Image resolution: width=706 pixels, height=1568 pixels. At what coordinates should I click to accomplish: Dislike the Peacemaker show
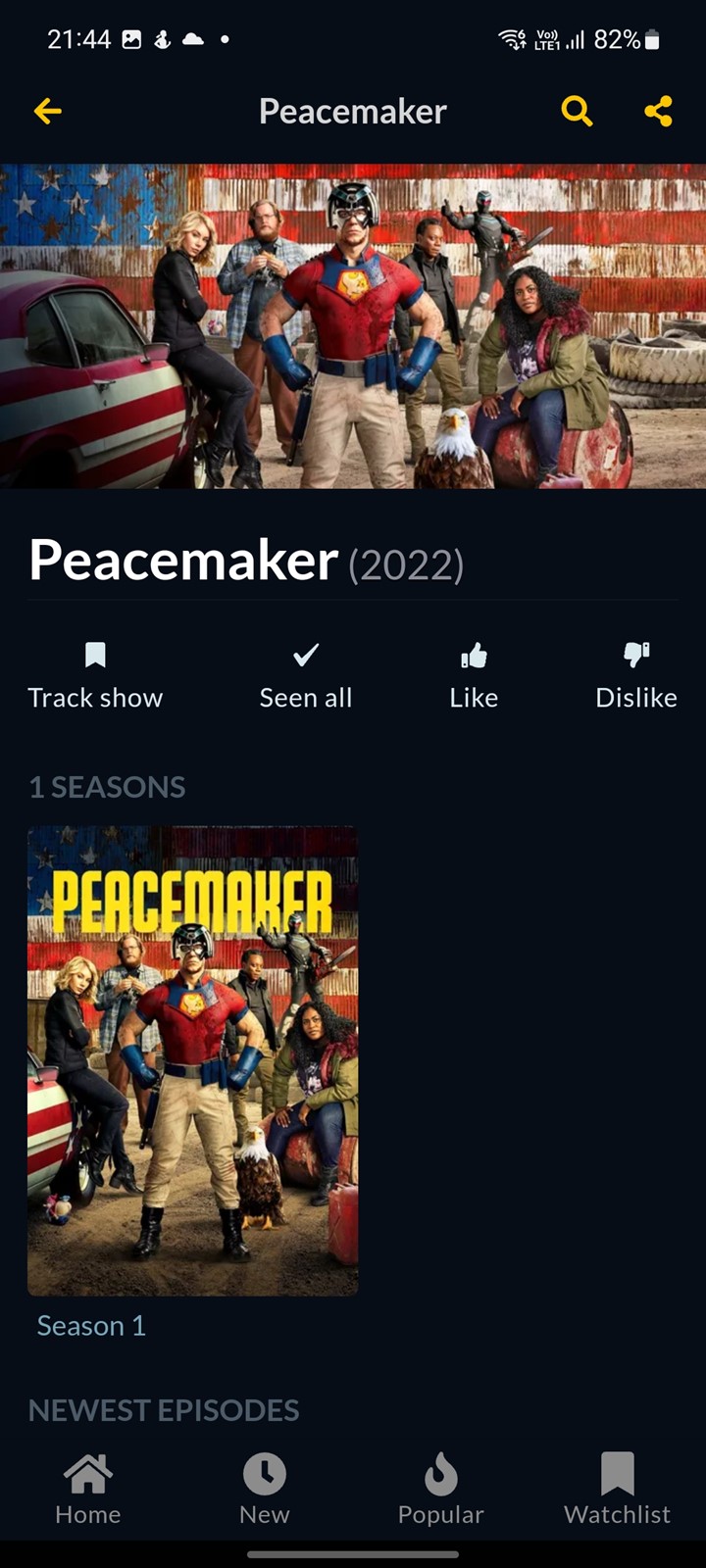coord(636,676)
